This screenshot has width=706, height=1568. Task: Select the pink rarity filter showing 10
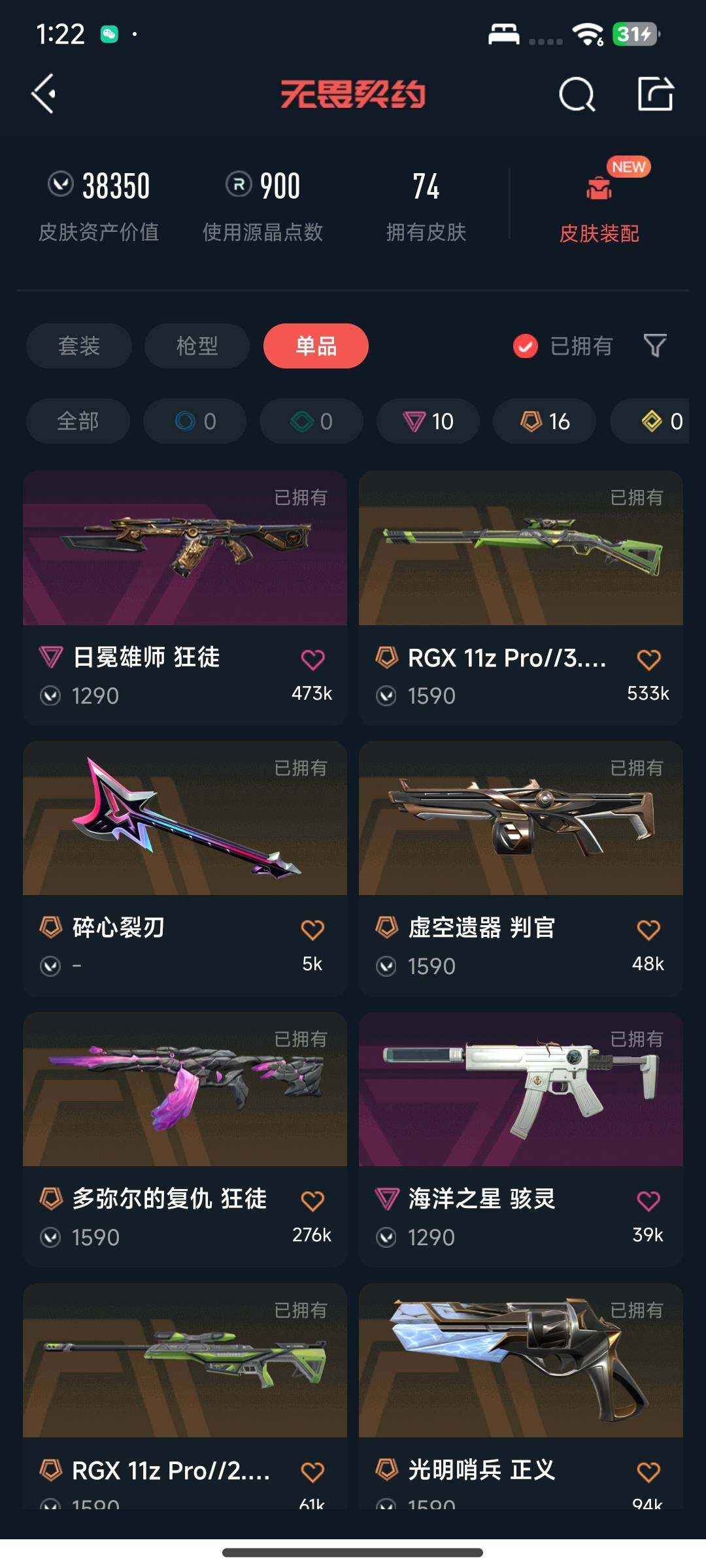[428, 421]
